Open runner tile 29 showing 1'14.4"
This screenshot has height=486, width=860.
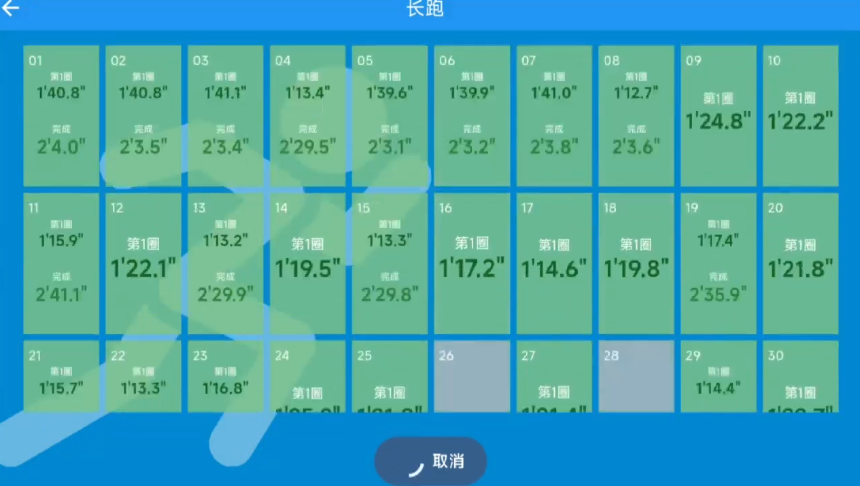click(x=718, y=377)
